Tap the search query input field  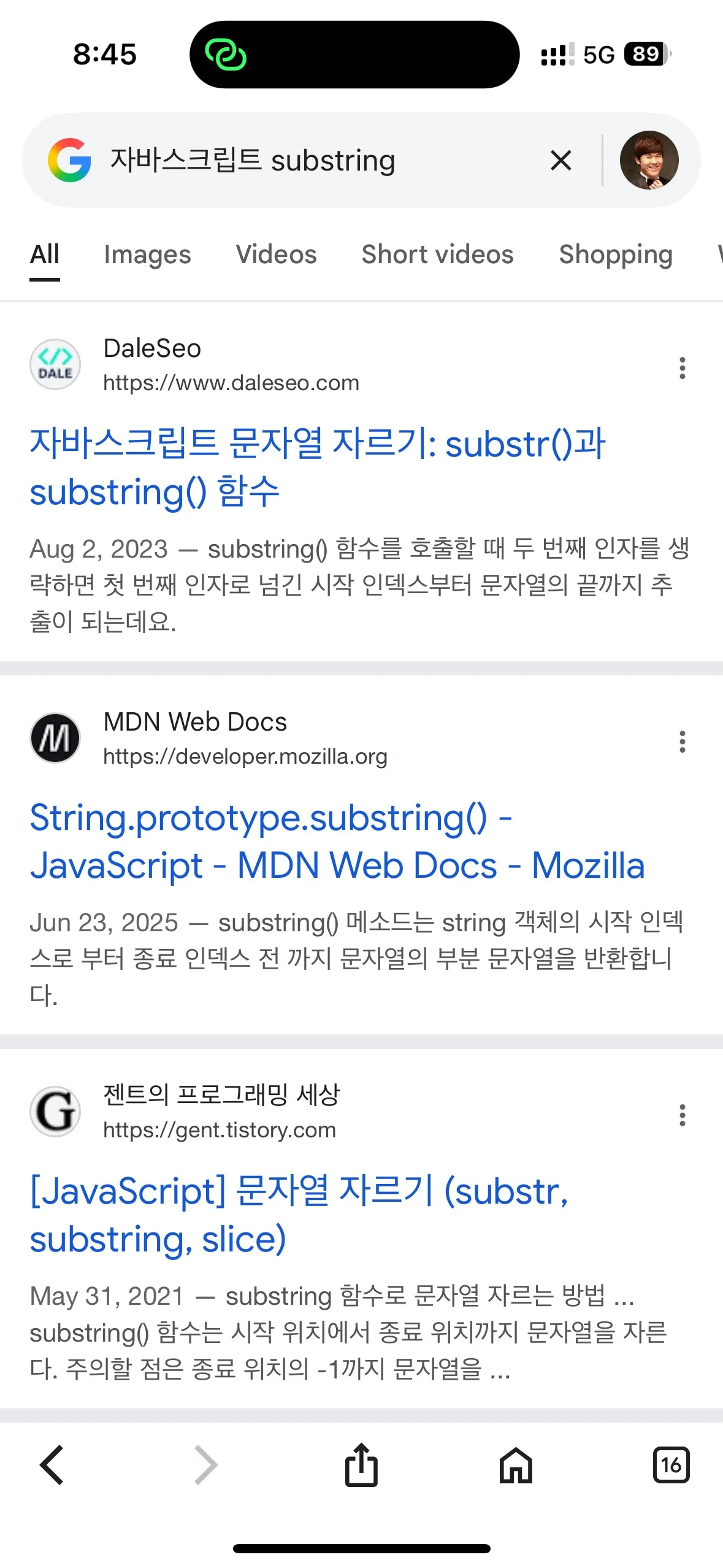(307, 160)
